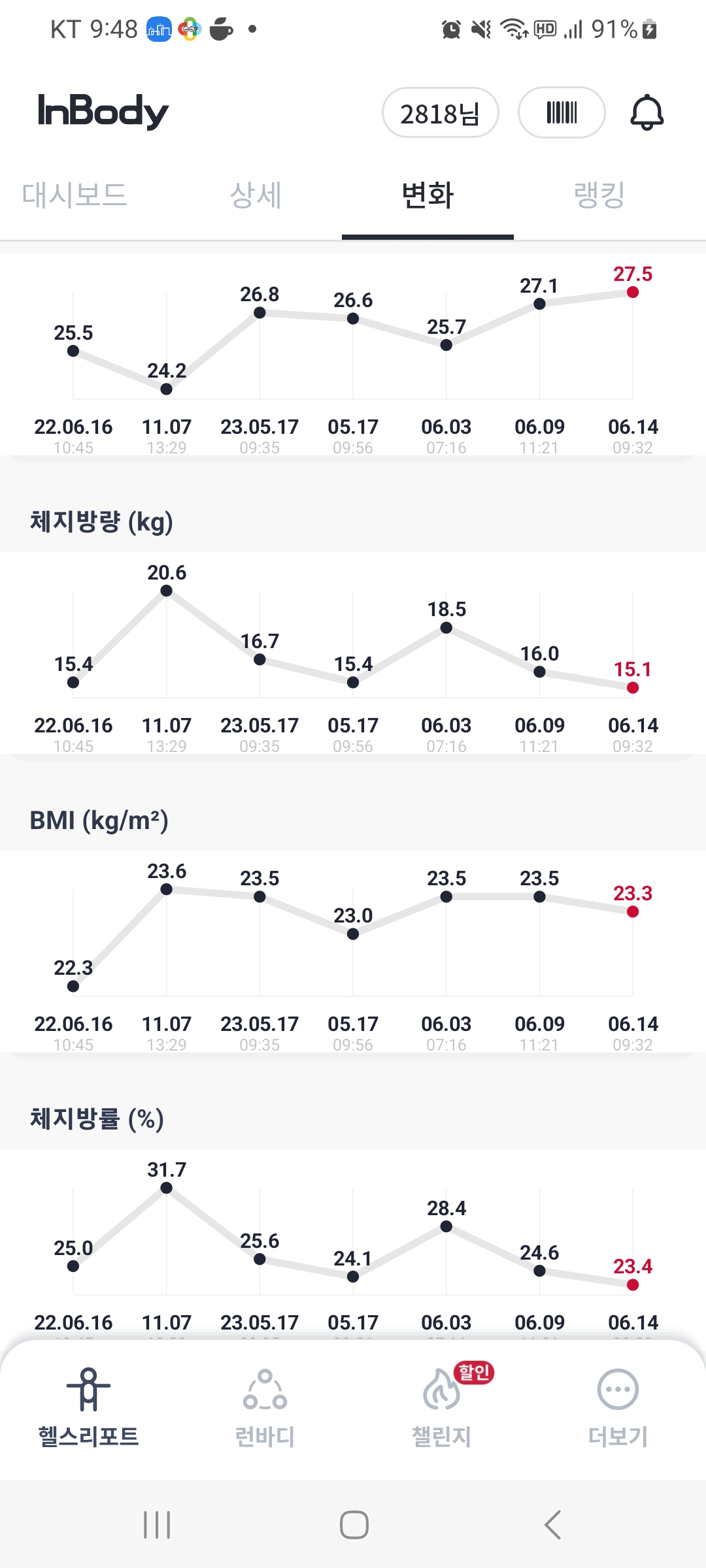Select the 23.3 point on BMI chart

coord(633,911)
